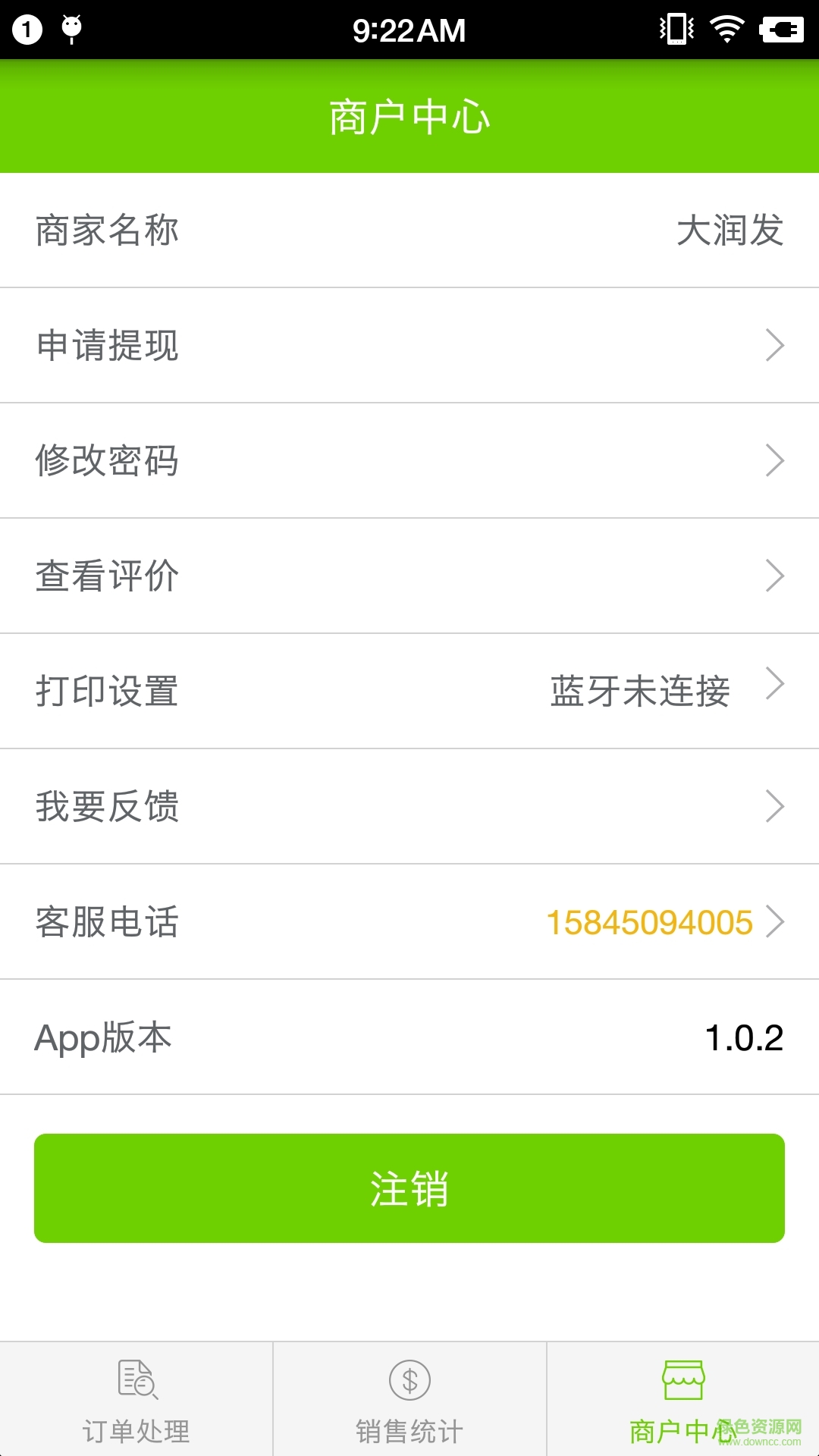The width and height of the screenshot is (819, 1456).
Task: Open the 查看评价 reviews row
Action: point(409,576)
